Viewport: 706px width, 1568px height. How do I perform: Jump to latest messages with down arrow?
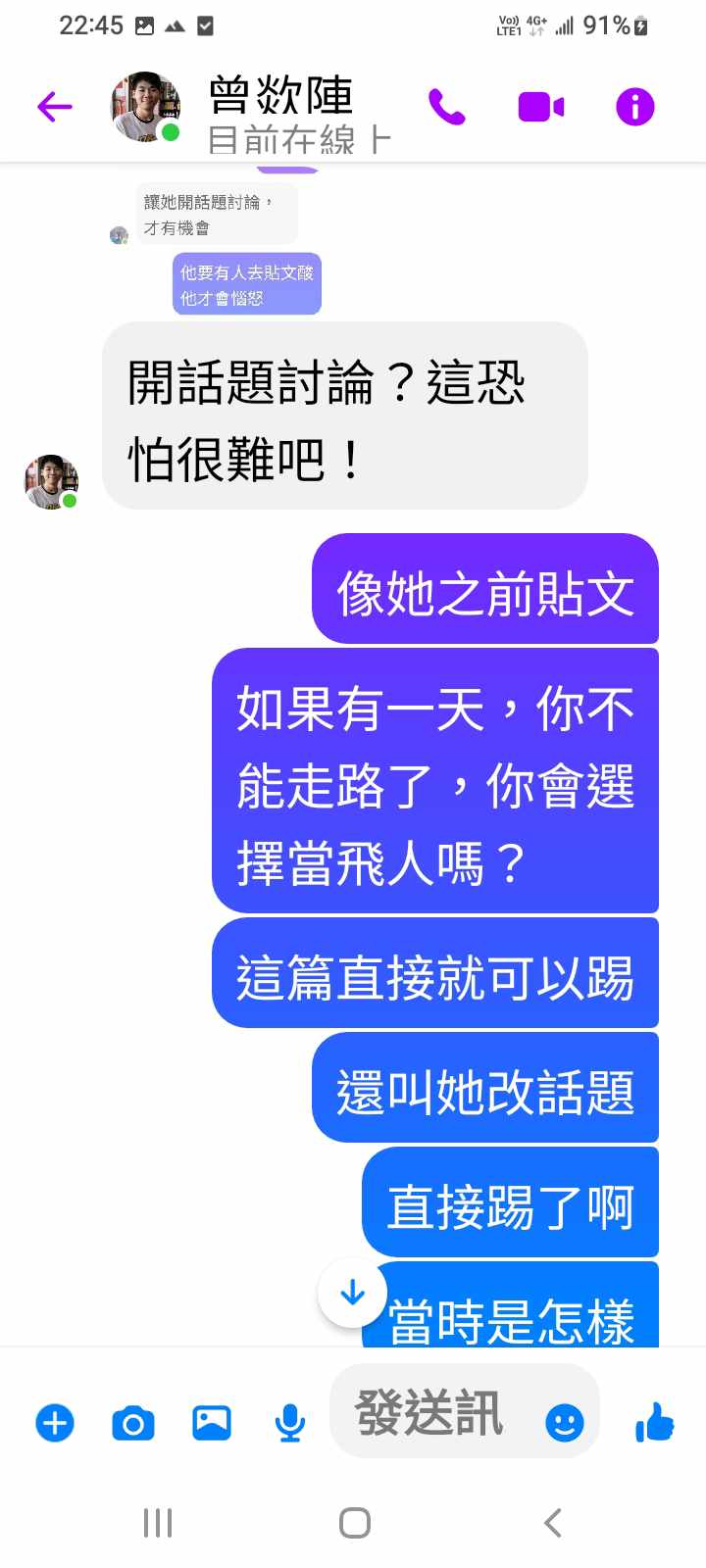pos(352,1294)
